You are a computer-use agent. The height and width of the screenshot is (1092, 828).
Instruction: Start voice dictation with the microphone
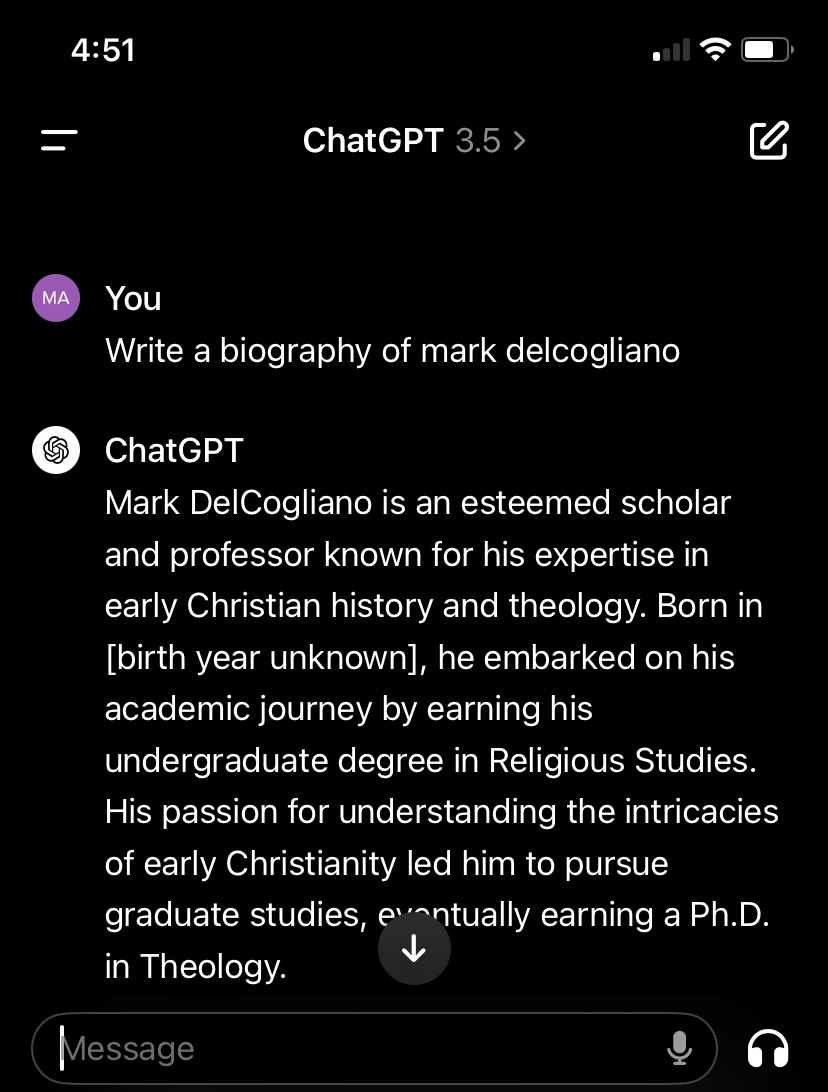pos(679,1049)
